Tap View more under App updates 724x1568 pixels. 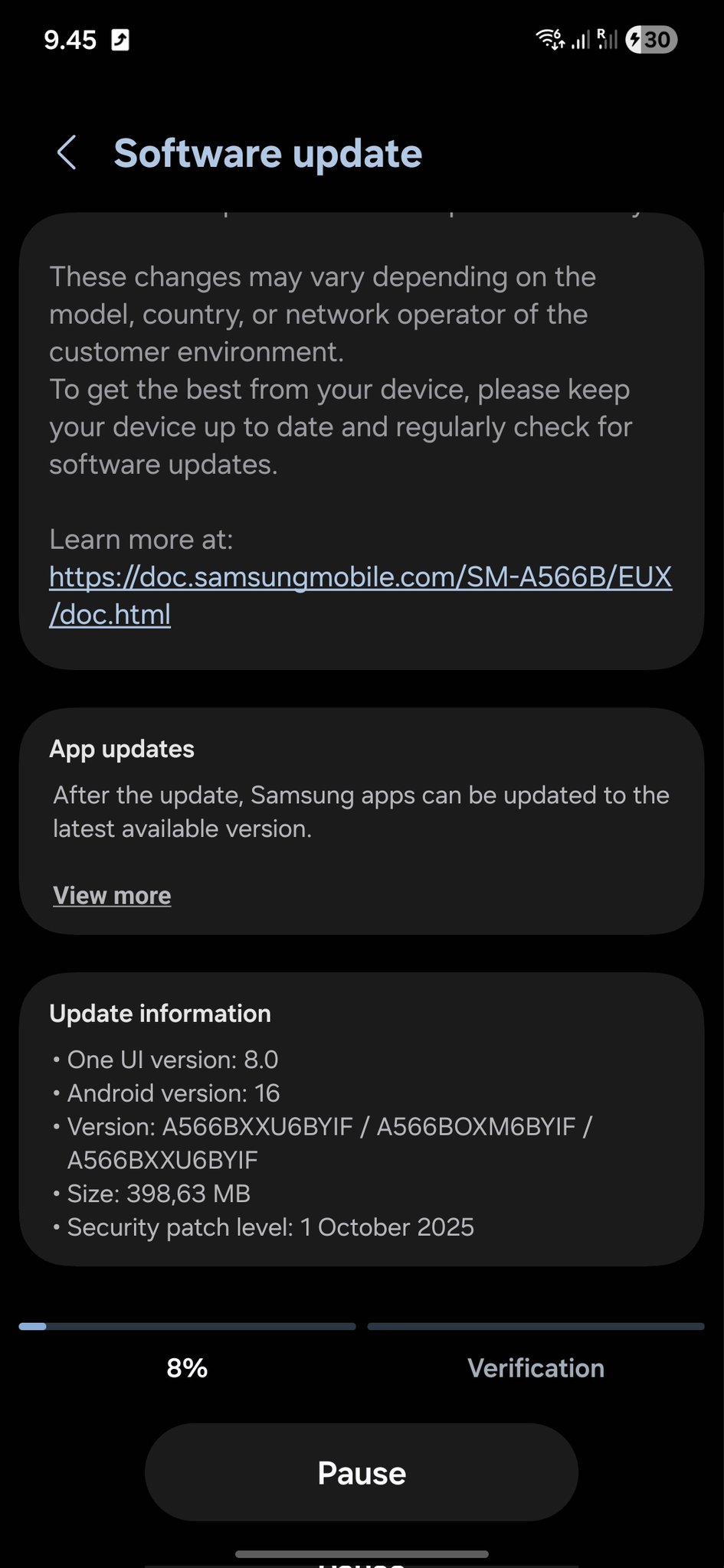(112, 896)
